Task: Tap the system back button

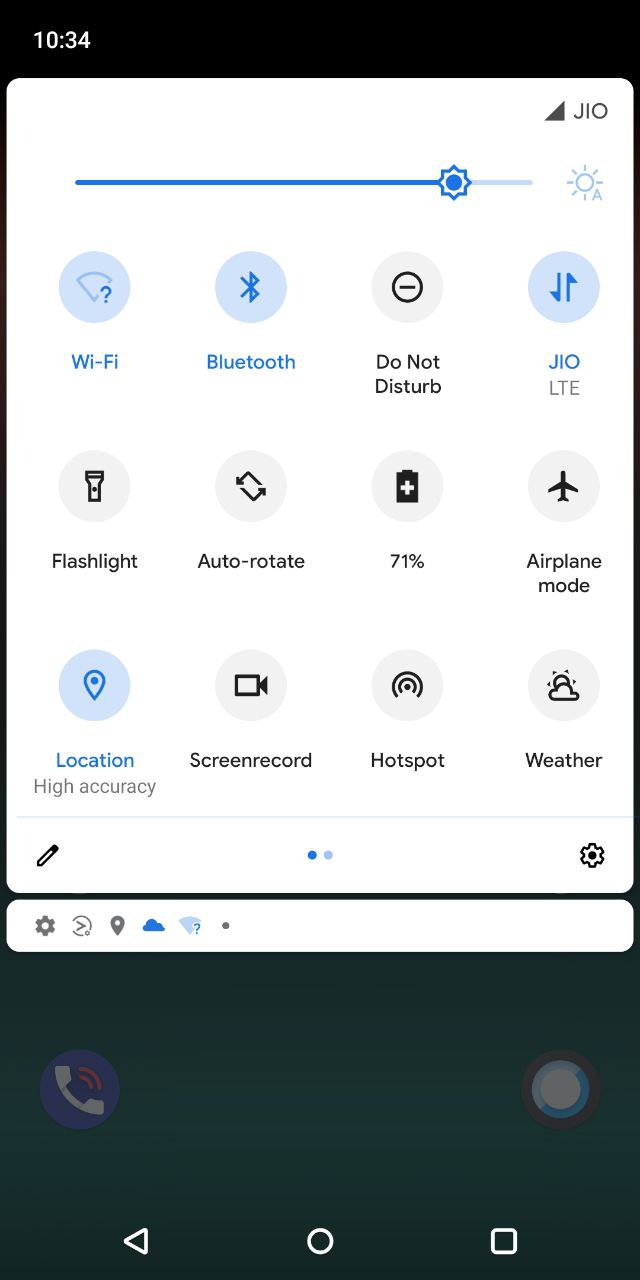Action: (x=136, y=1241)
